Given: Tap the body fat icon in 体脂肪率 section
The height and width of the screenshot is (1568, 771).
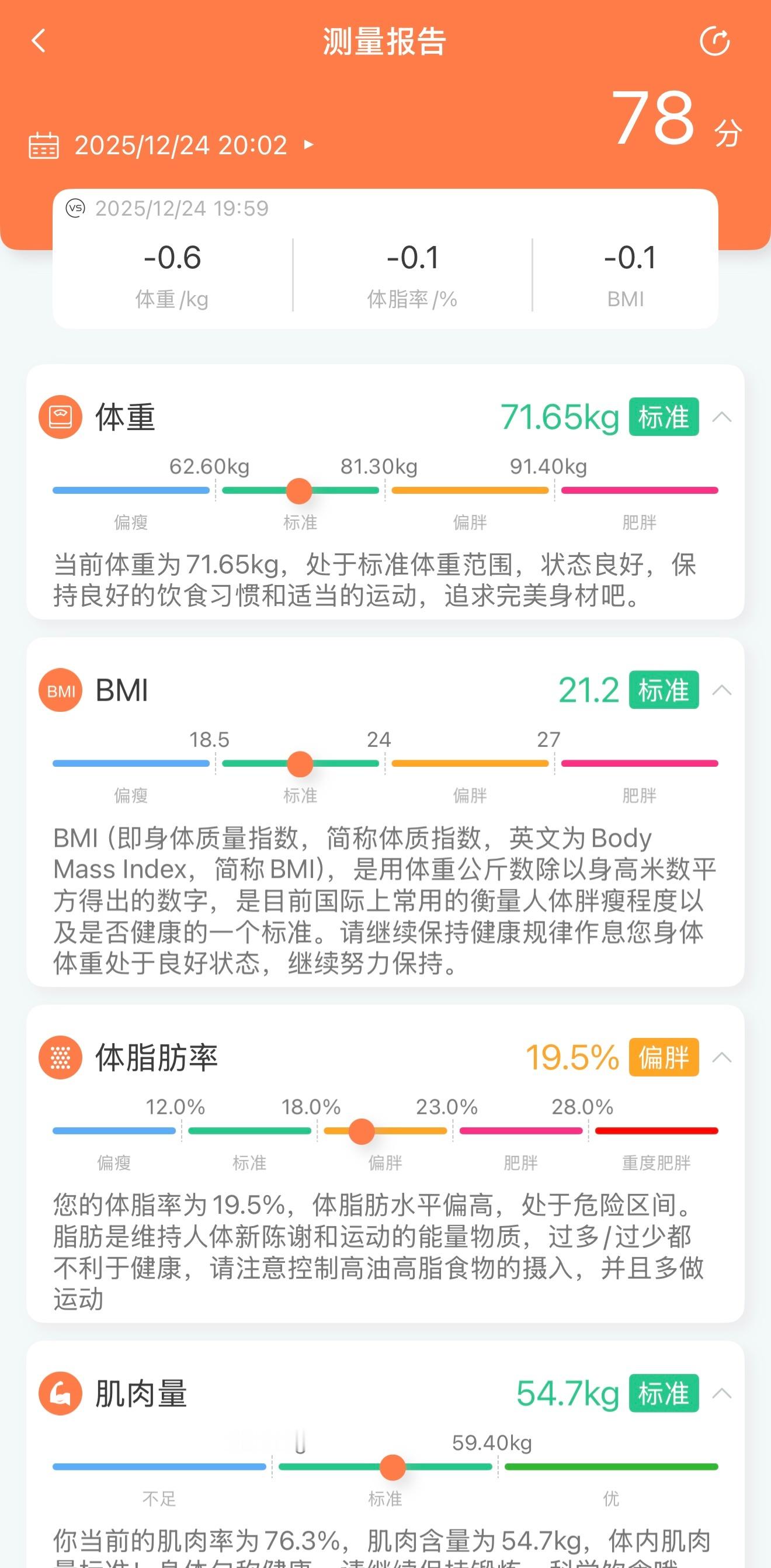Looking at the screenshot, I should tap(60, 1057).
